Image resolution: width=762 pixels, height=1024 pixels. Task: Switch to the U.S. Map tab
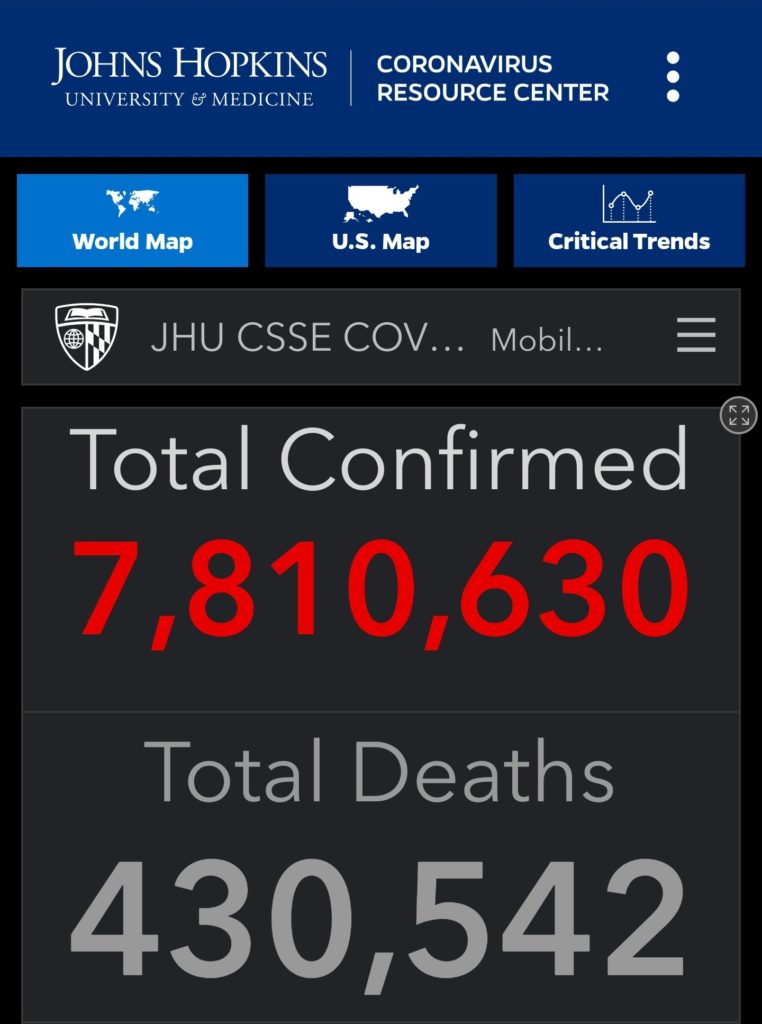click(380, 220)
